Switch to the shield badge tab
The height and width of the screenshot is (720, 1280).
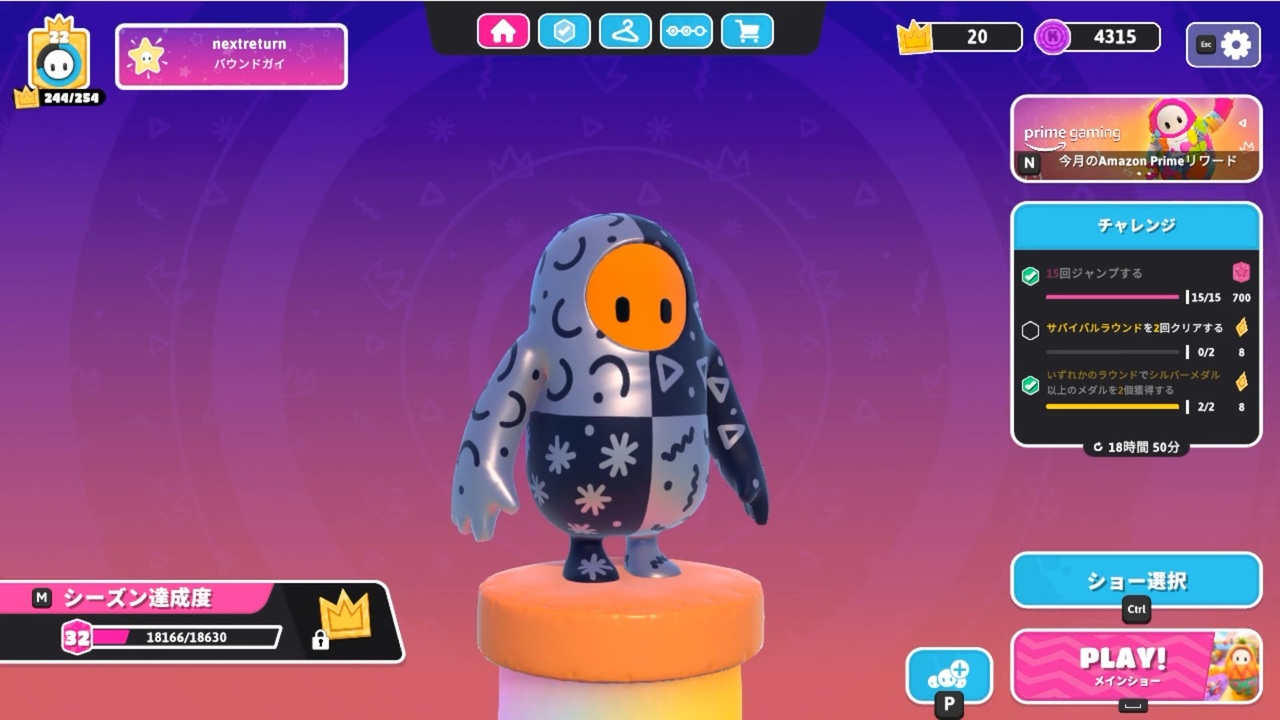pyautogui.click(x=564, y=31)
